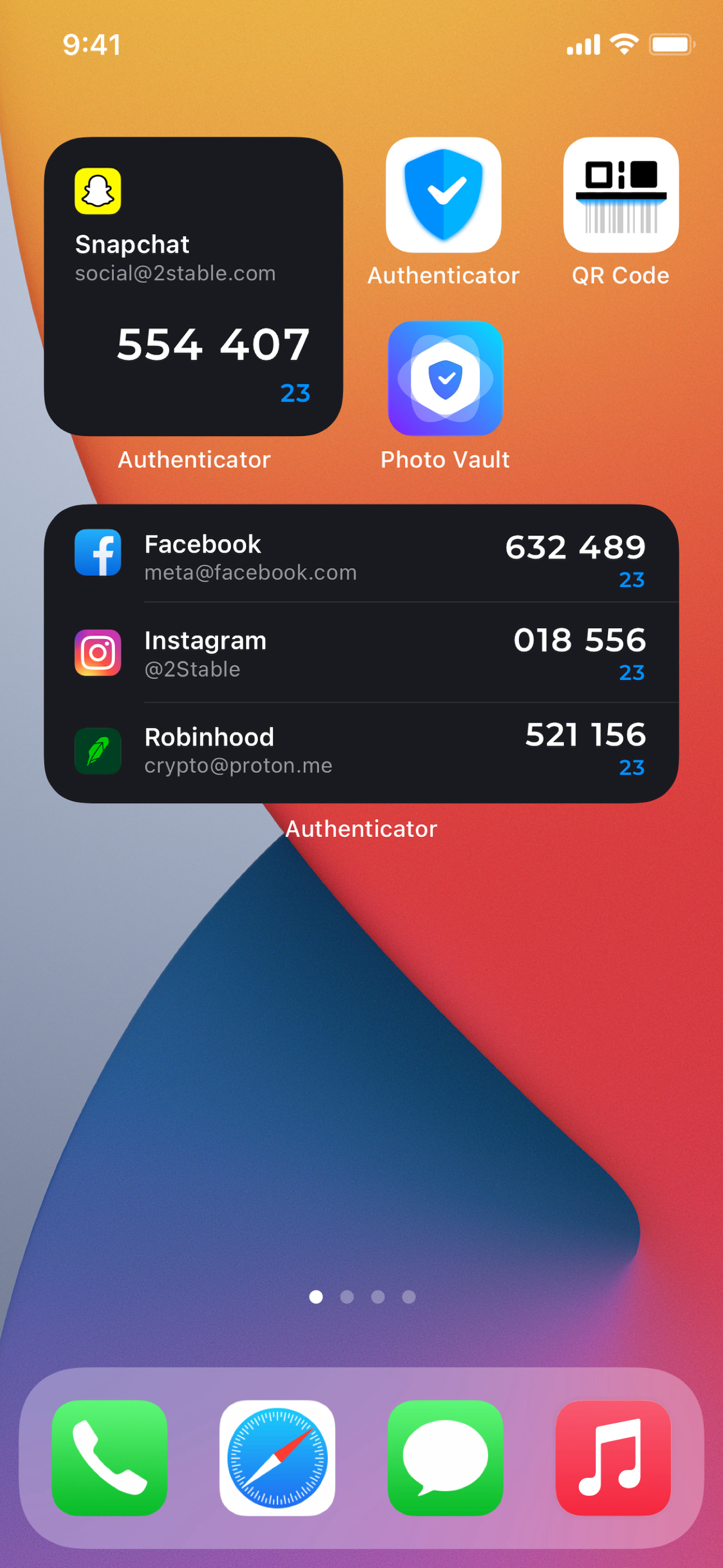Open the Photo Vault app
This screenshot has width=723, height=1568.
[446, 378]
